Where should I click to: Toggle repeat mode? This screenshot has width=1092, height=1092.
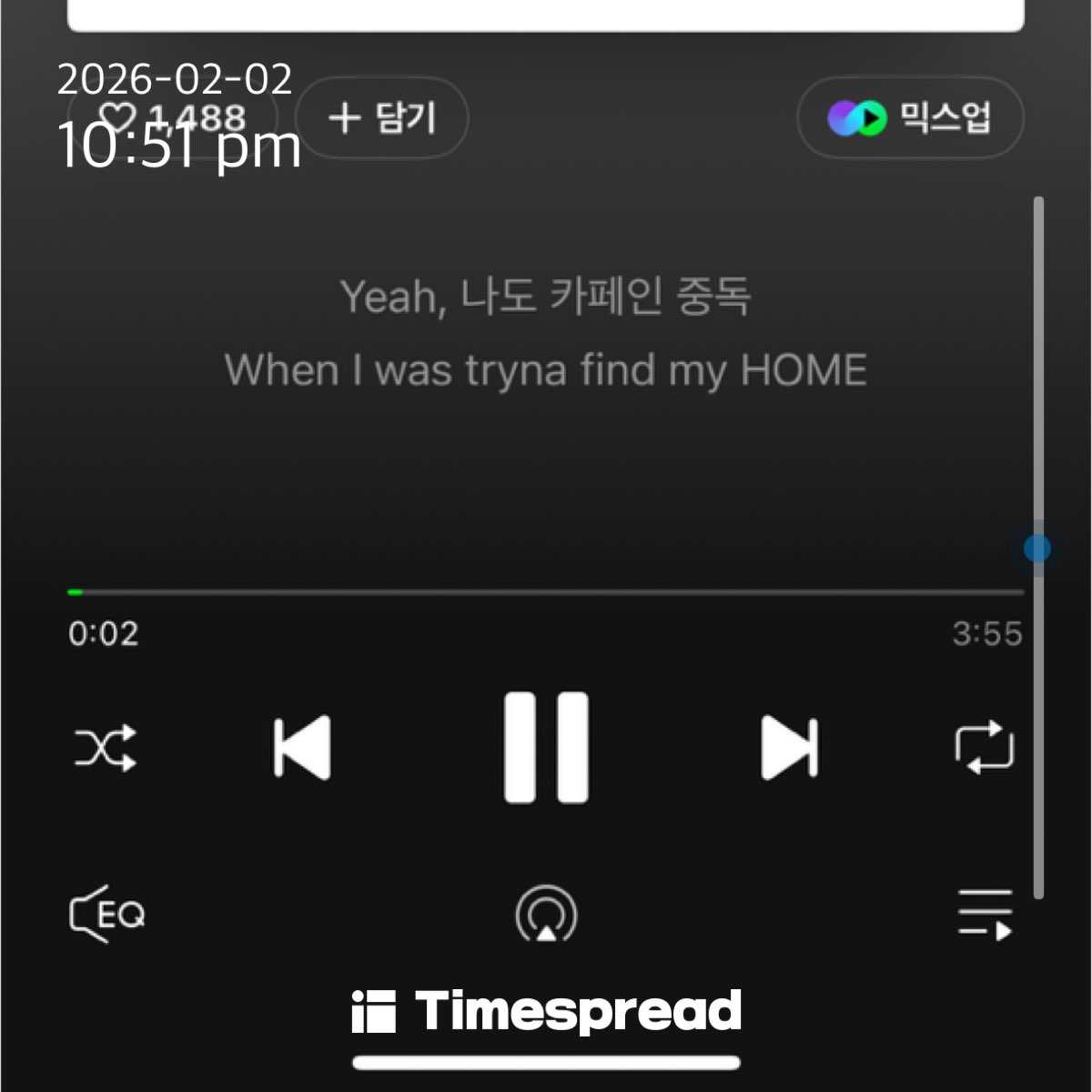coord(984,748)
